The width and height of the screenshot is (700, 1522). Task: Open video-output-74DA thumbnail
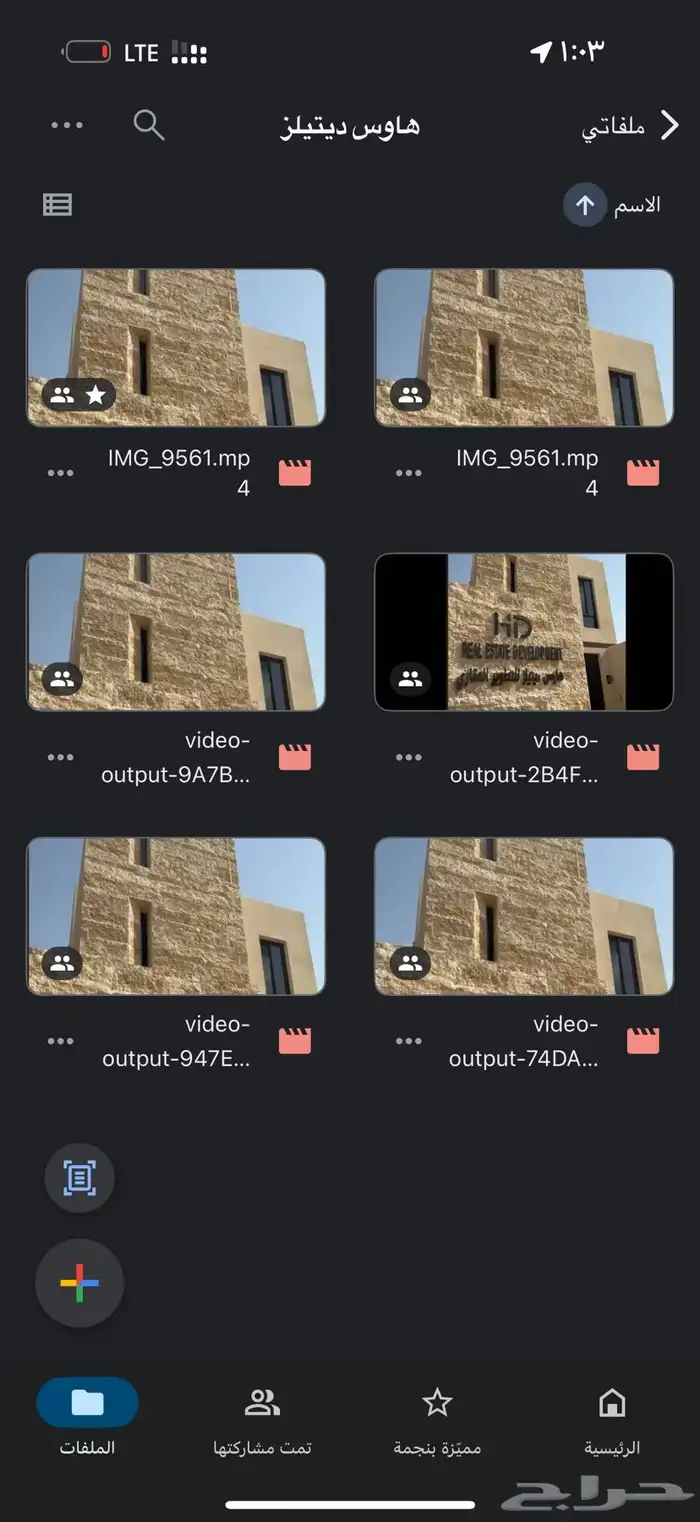coord(524,915)
